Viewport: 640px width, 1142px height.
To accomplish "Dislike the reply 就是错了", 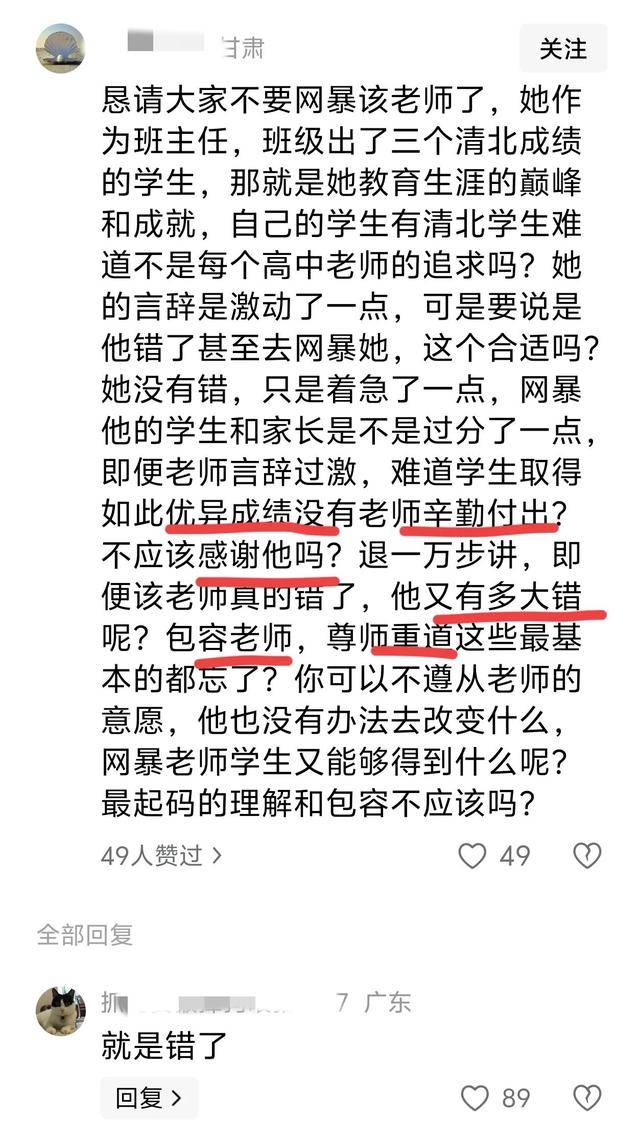I will (x=586, y=1098).
